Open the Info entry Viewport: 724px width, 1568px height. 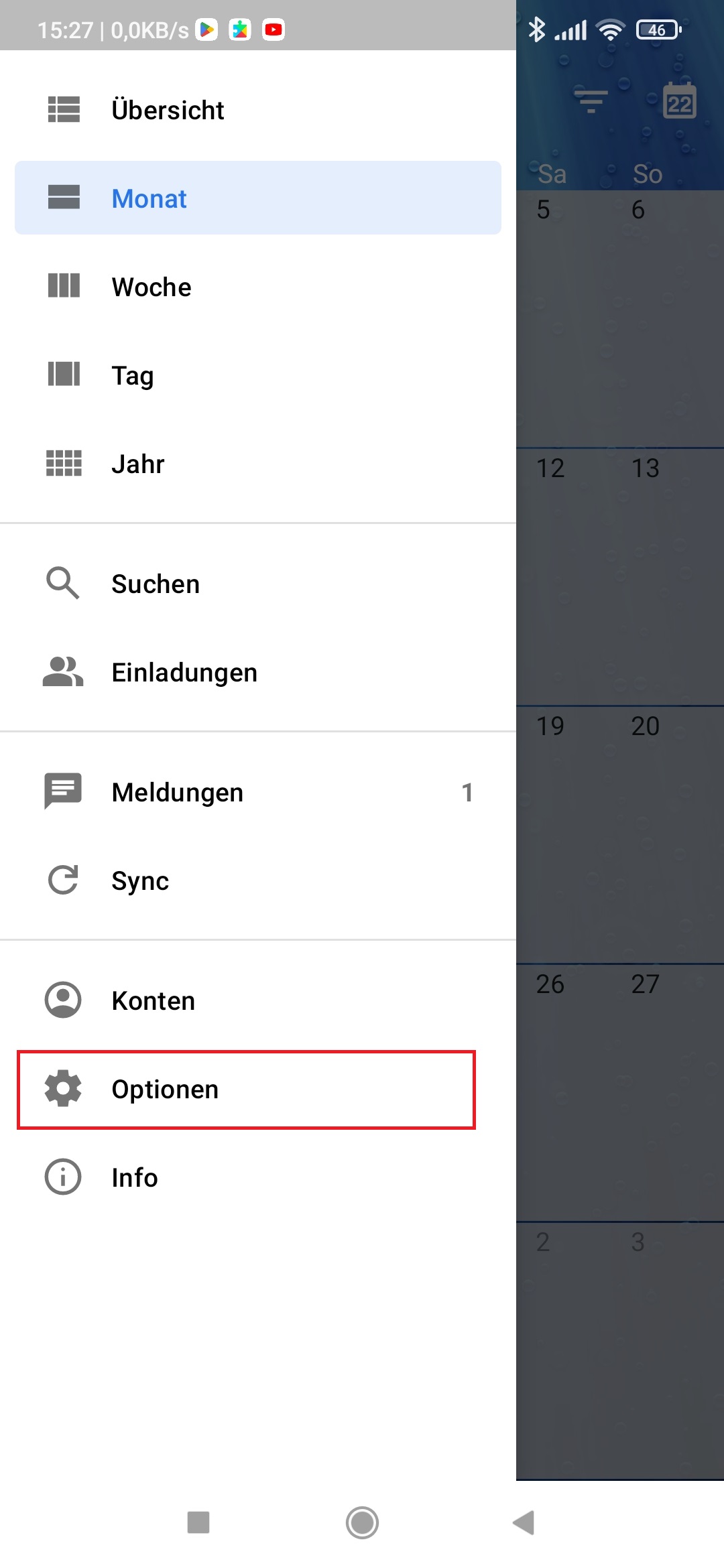pyautogui.click(x=258, y=1177)
